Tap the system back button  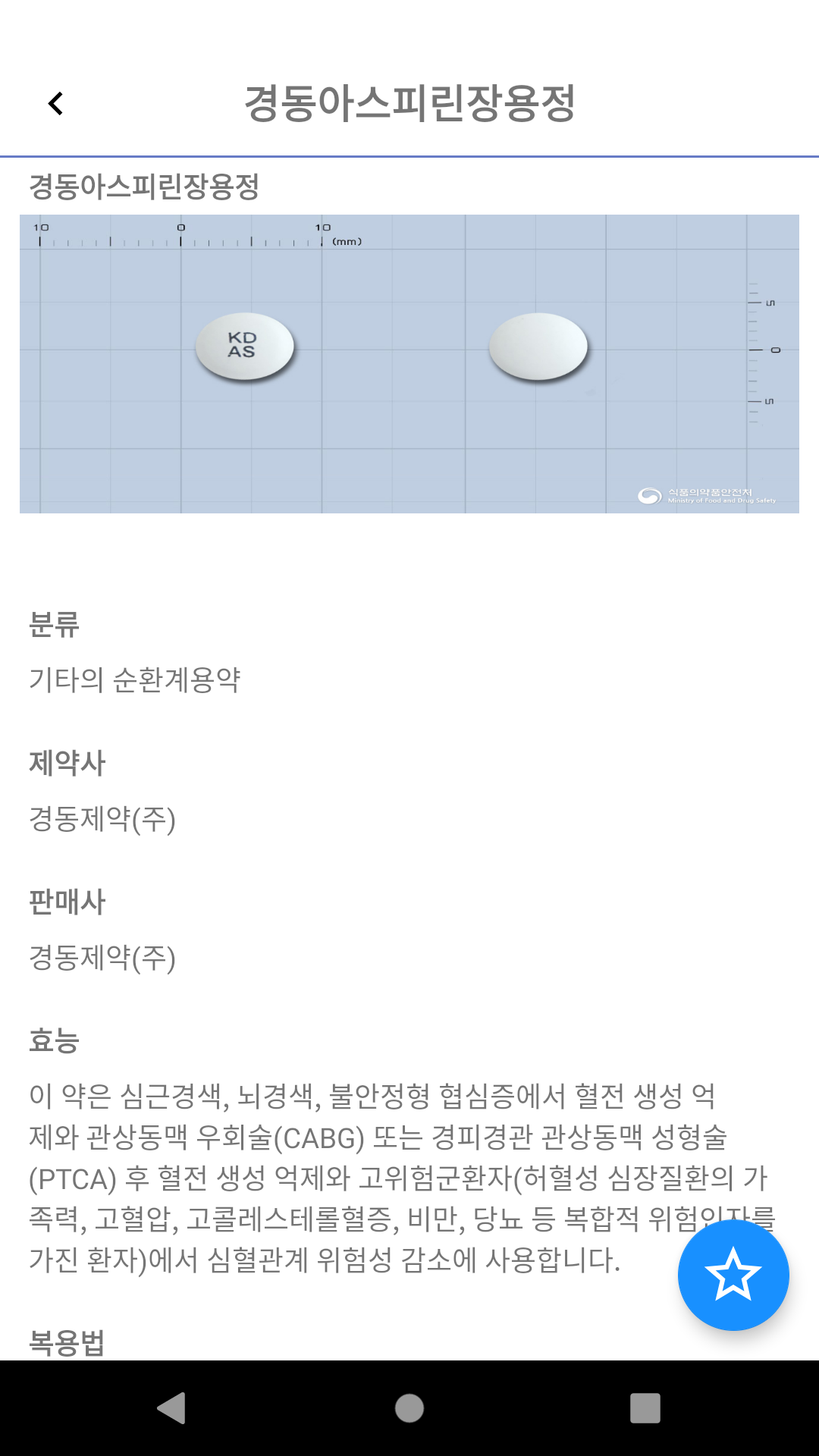pos(172,1408)
